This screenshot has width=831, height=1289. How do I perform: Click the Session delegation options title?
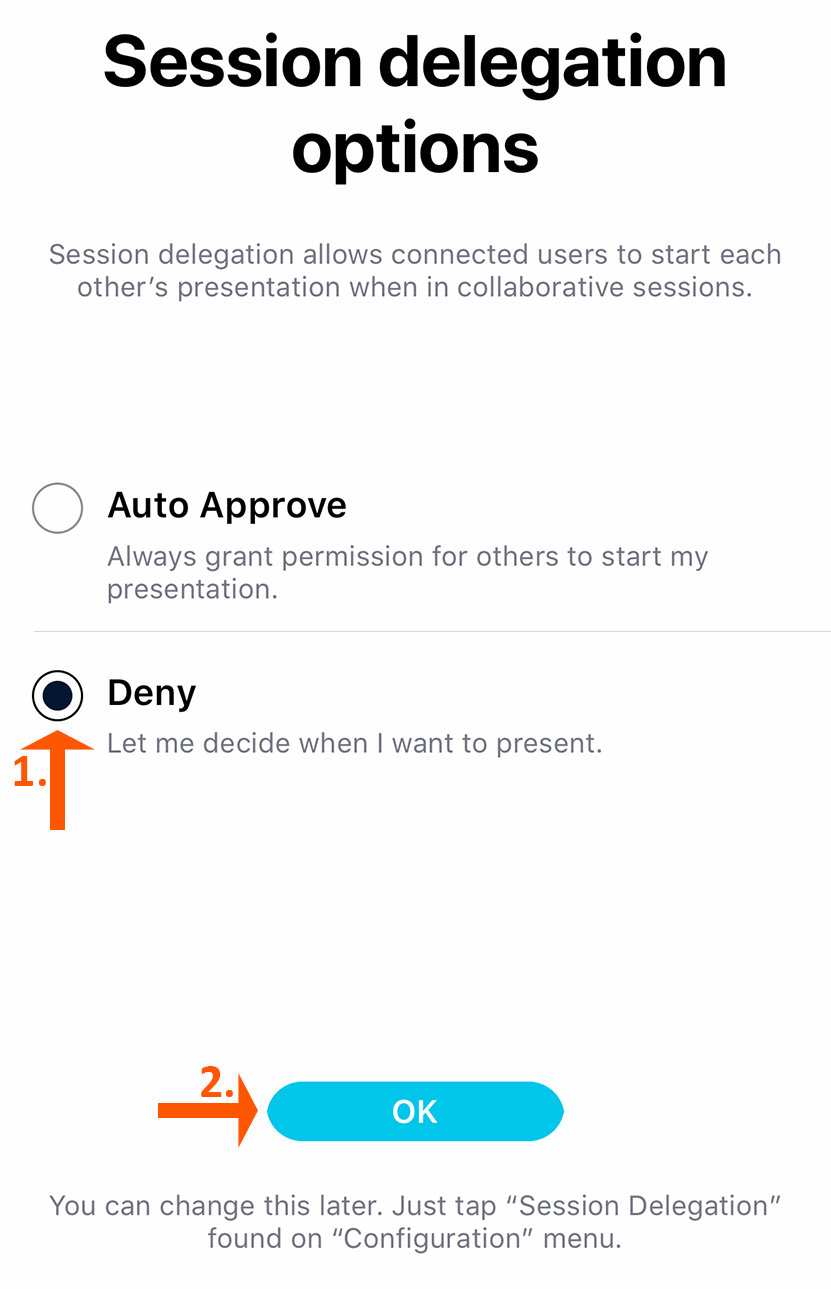(x=415, y=105)
